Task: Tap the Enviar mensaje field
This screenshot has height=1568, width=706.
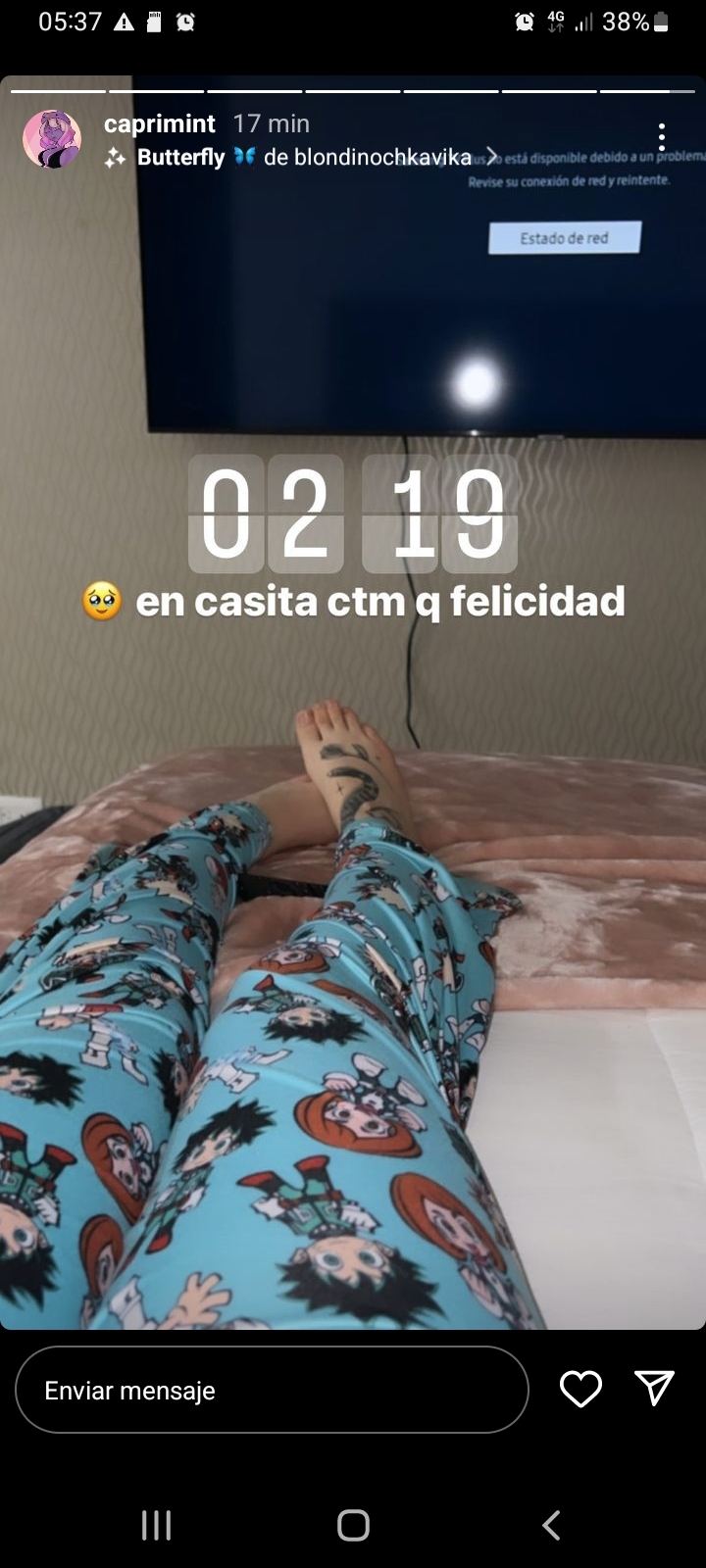Action: coord(272,1390)
